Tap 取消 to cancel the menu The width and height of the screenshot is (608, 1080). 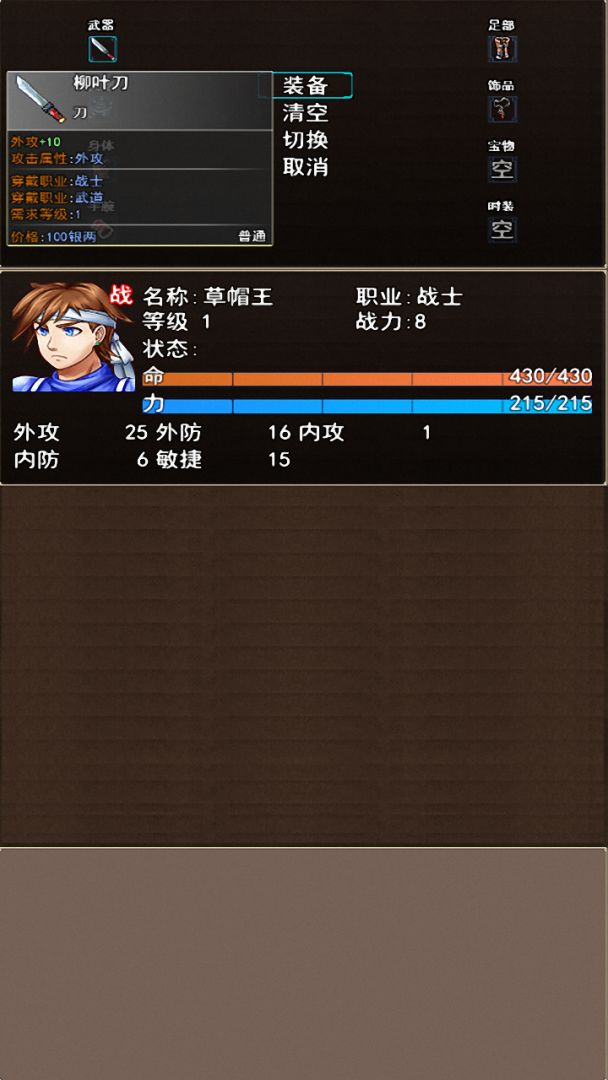pos(306,167)
